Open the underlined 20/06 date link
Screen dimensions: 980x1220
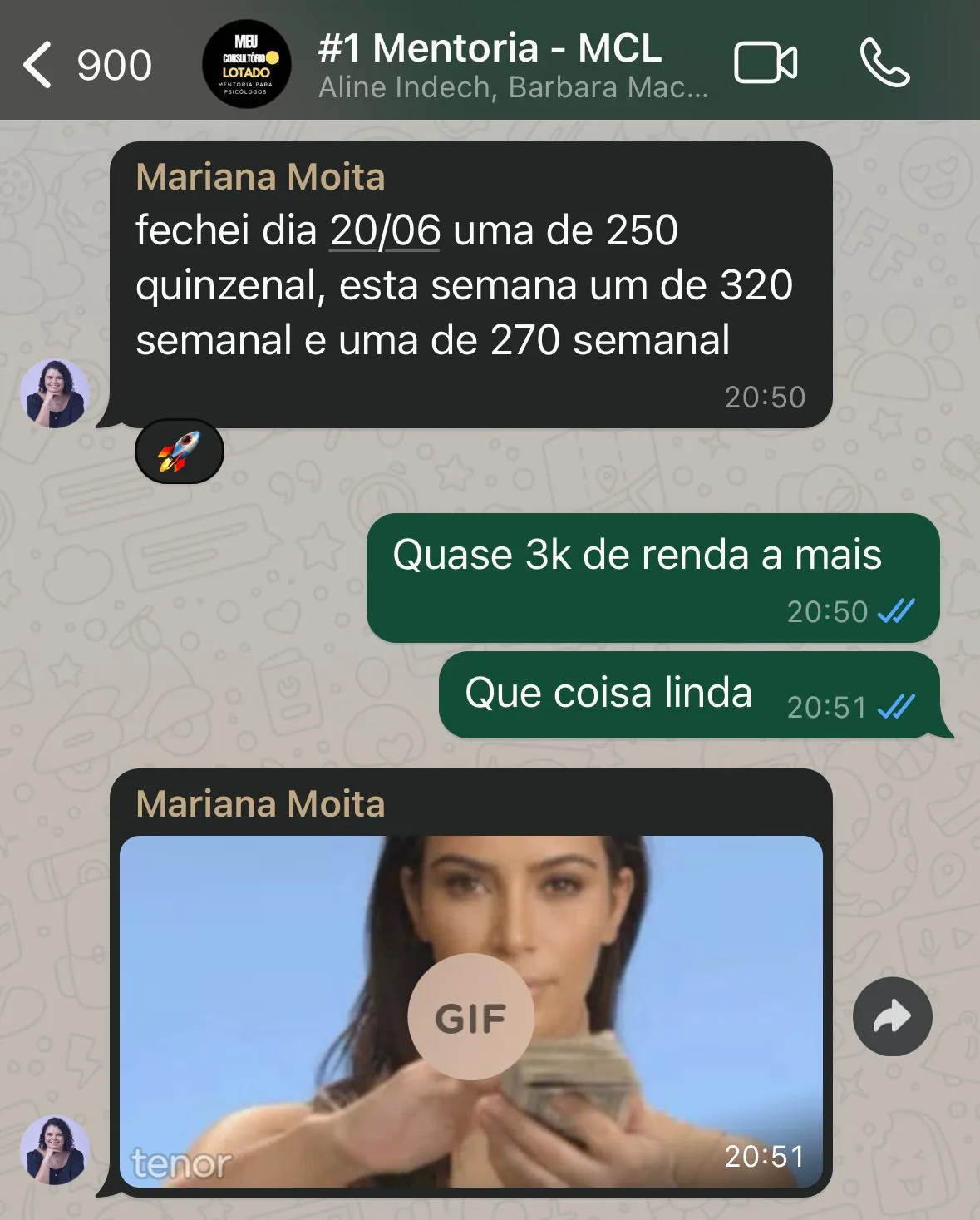[x=385, y=230]
